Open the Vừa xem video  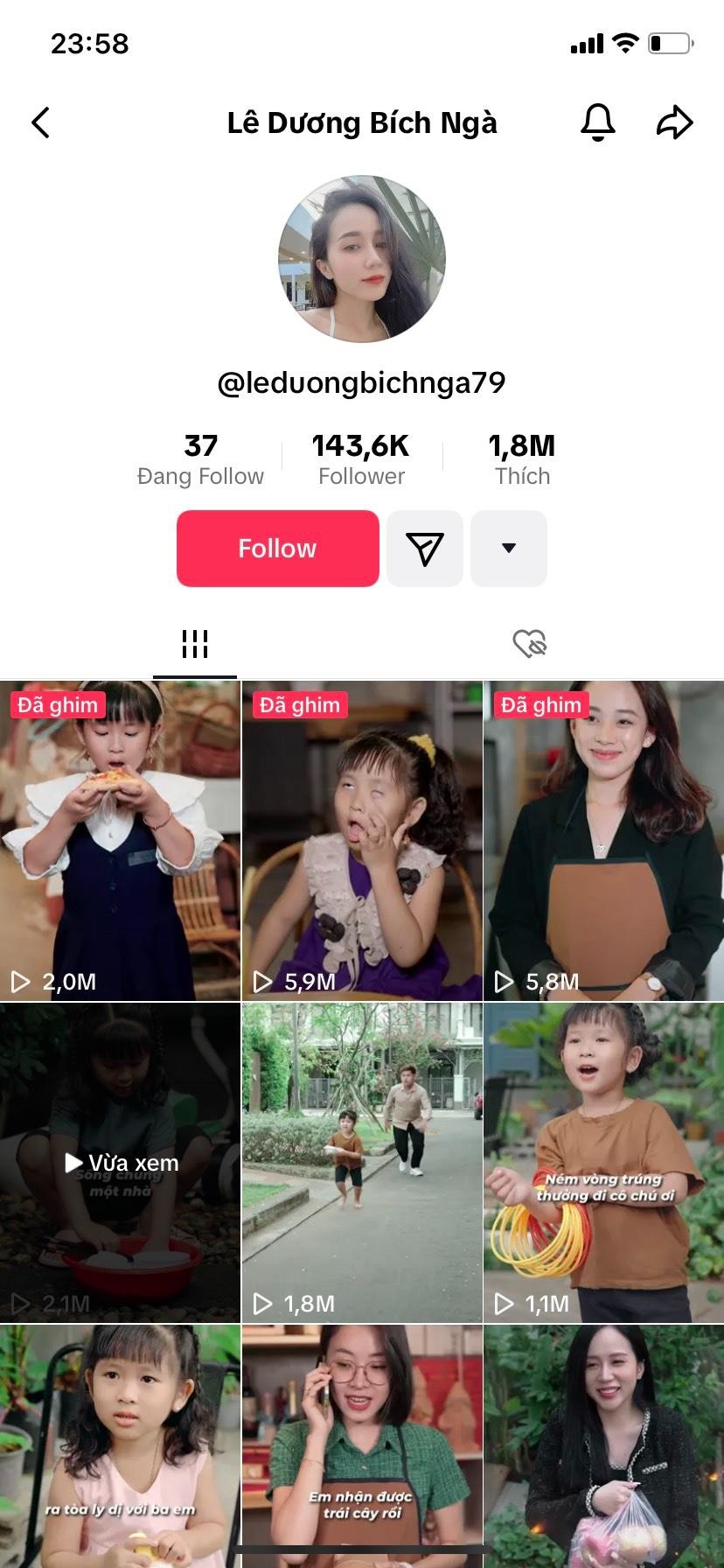click(120, 1162)
